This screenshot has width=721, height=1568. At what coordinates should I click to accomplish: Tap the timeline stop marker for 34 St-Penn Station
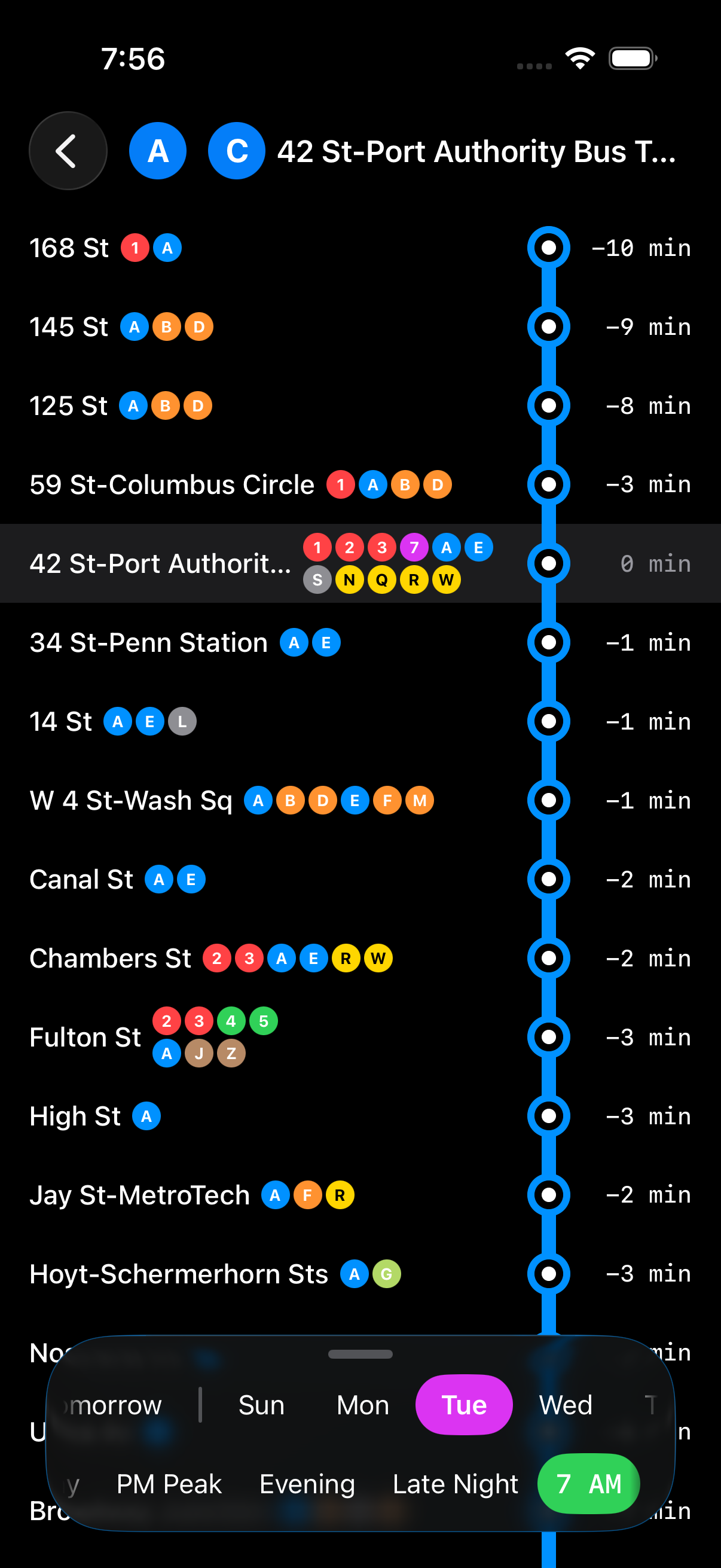point(548,642)
